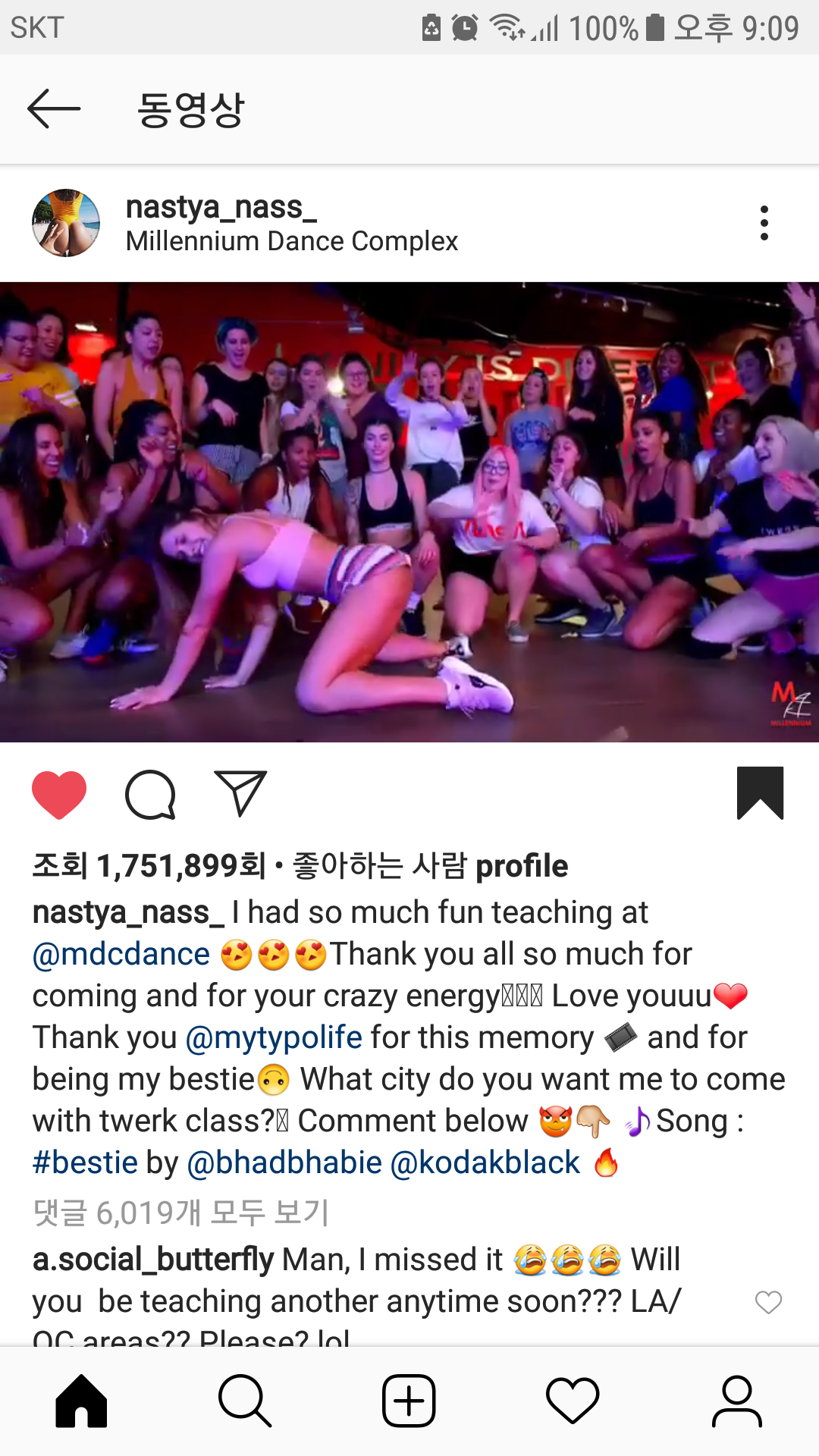Open the @mytypolife mention
The width and height of the screenshot is (819, 1456).
pos(274,1037)
